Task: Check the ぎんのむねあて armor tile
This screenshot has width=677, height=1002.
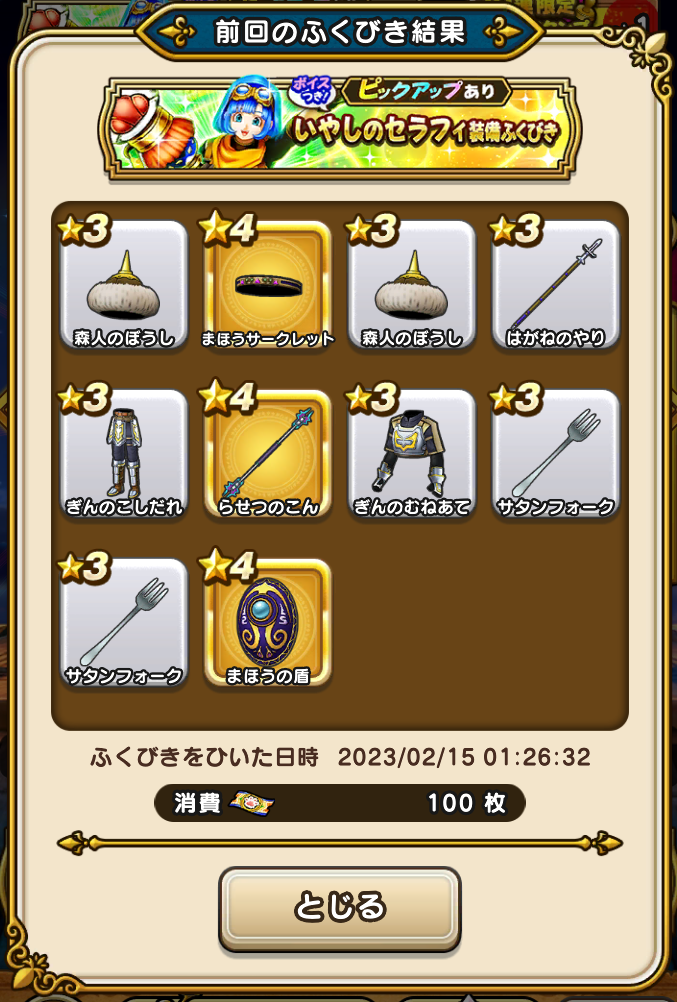Action: [411, 455]
